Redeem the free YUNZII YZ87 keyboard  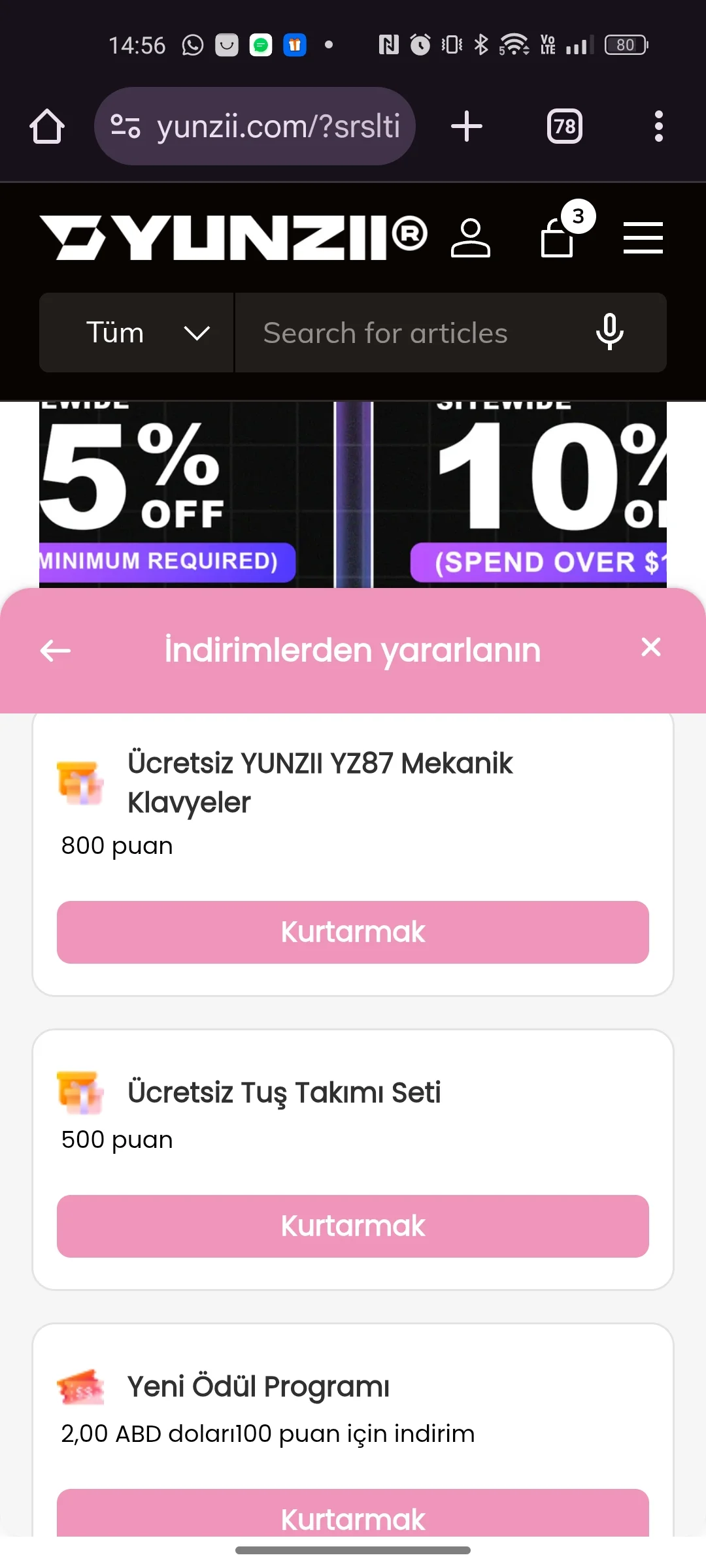point(353,932)
